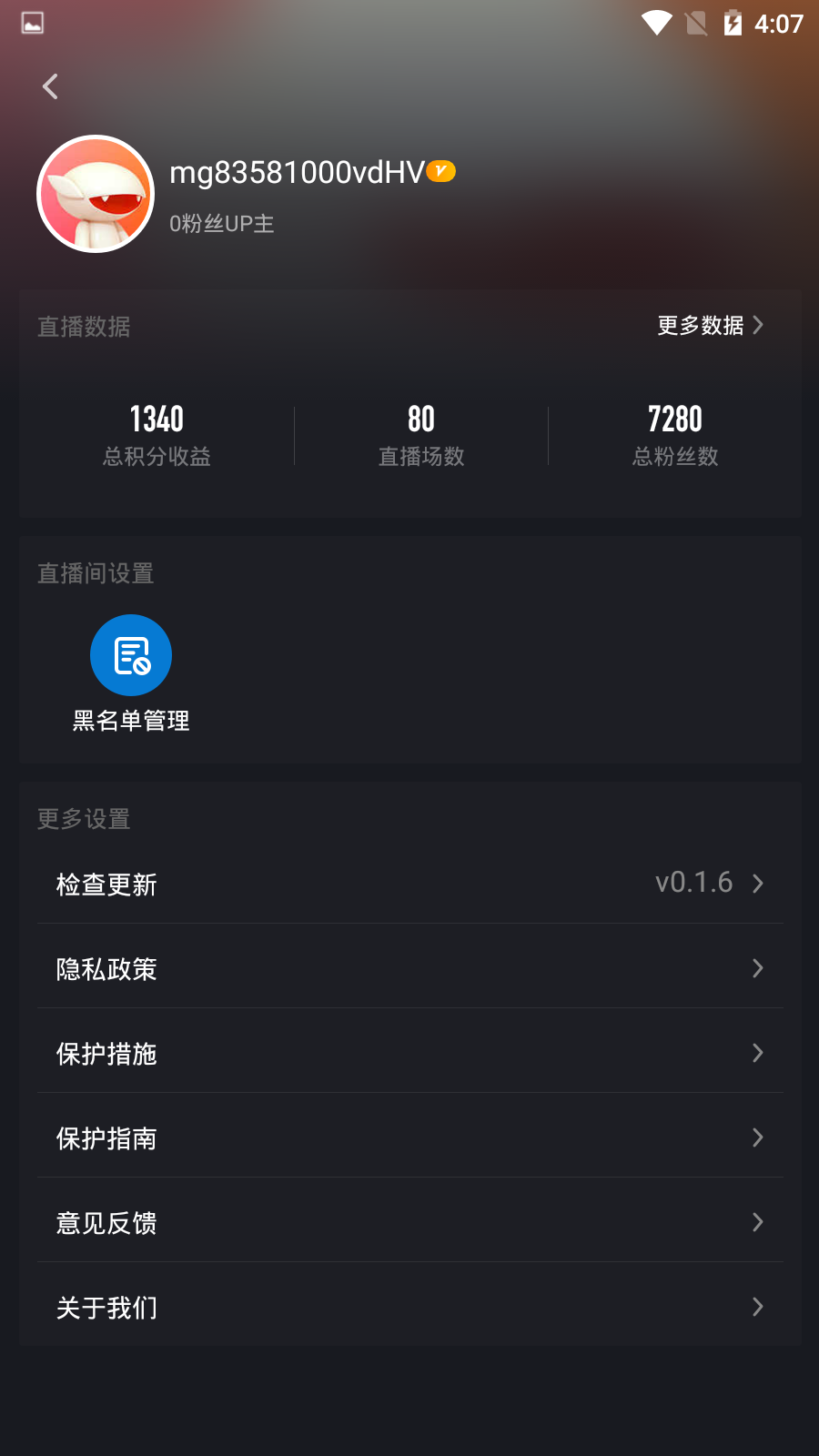The height and width of the screenshot is (1456, 819).
Task: Tap the version label v0.1.6
Action: pyautogui.click(x=694, y=882)
